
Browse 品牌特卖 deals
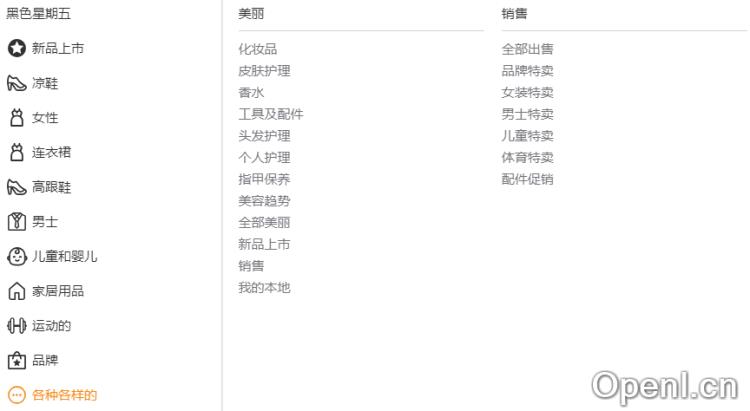(527, 71)
